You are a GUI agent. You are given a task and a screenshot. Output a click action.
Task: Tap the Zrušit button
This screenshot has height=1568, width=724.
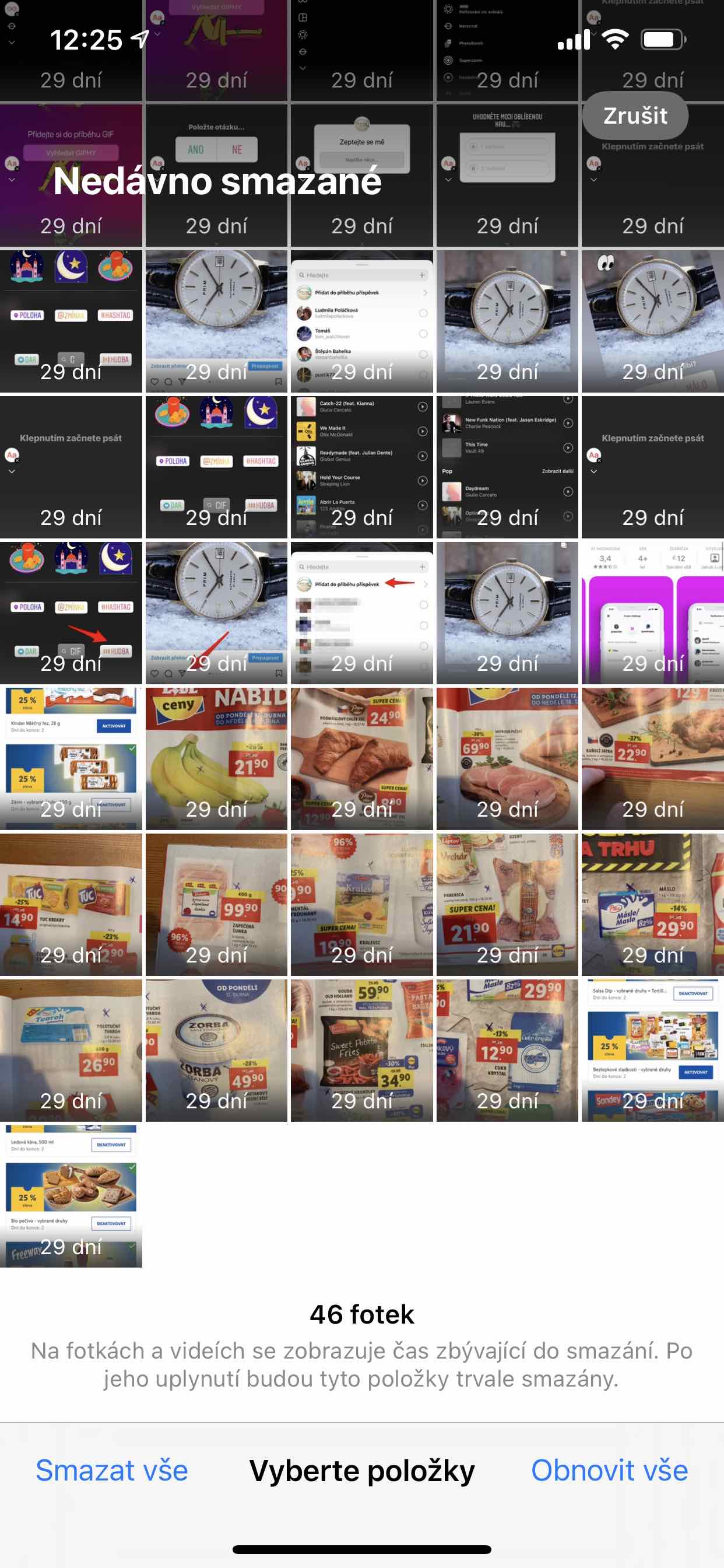point(635,115)
